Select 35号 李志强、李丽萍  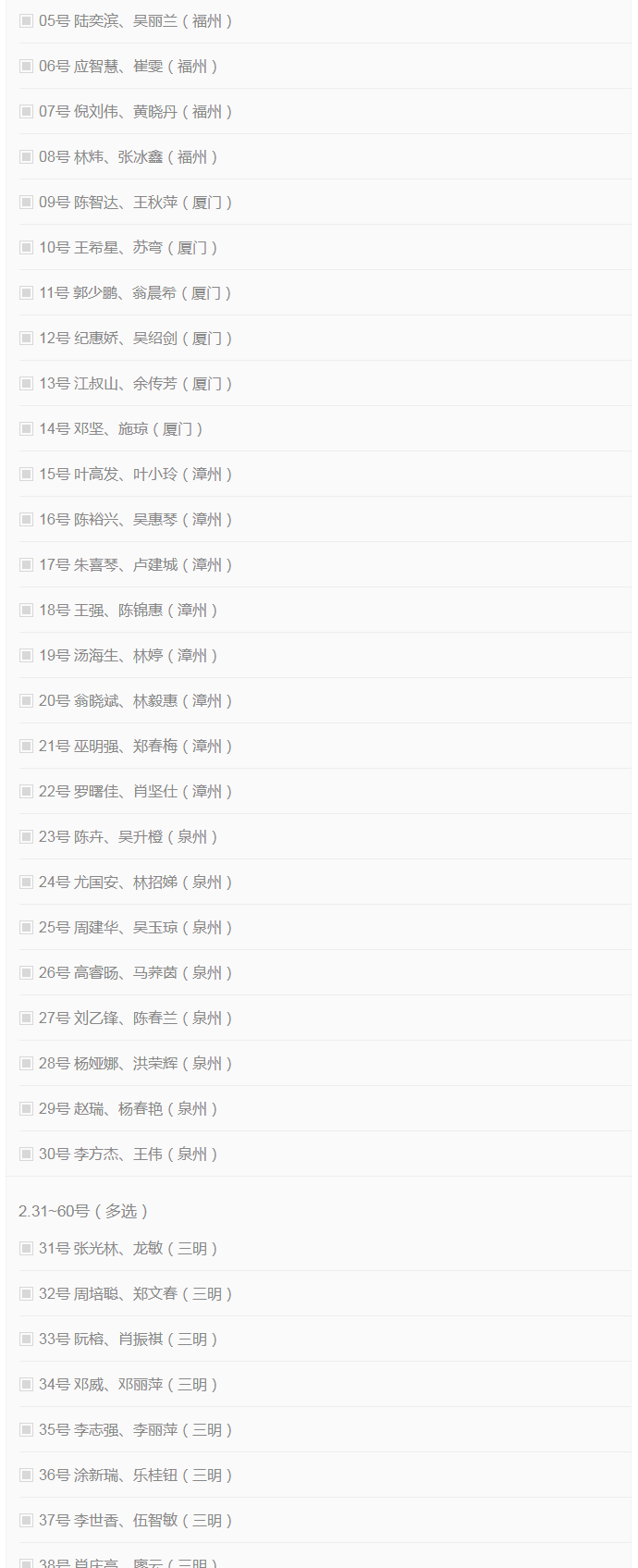pos(27,1429)
